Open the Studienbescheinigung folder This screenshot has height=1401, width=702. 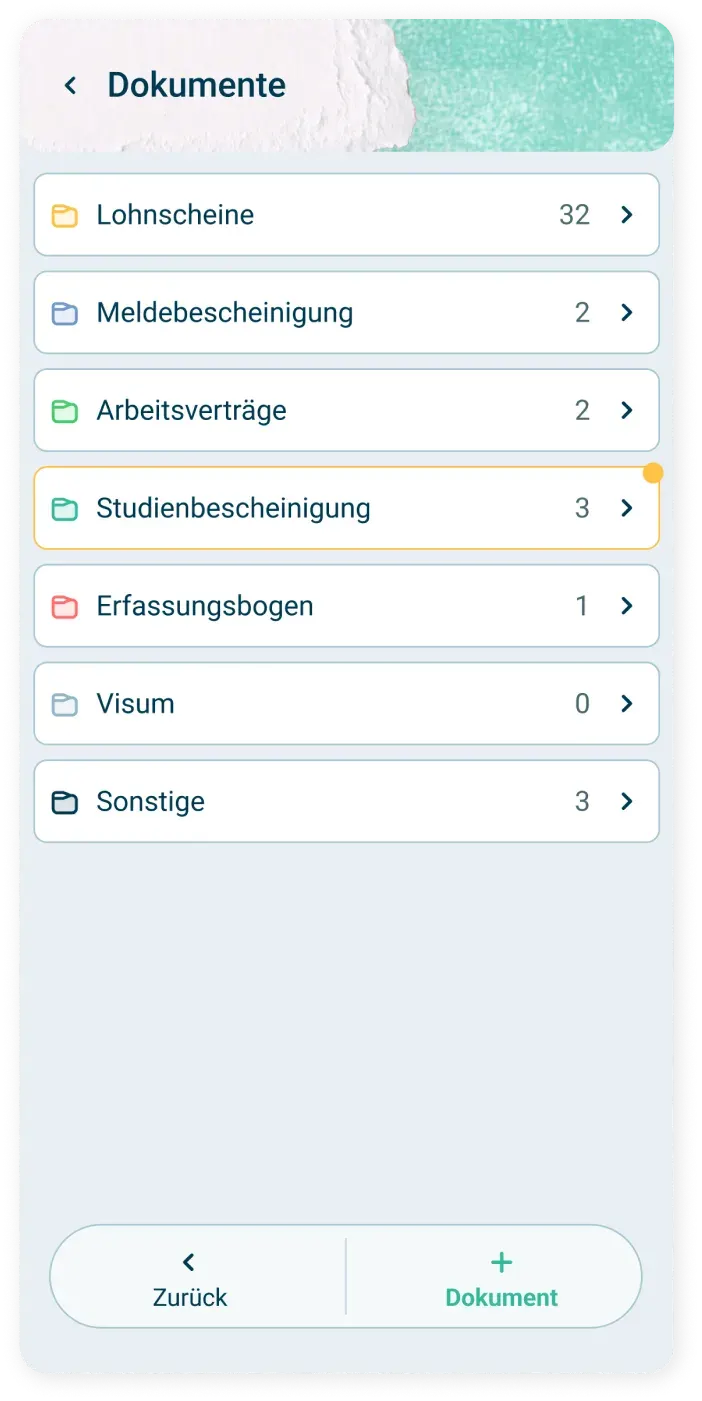point(347,508)
